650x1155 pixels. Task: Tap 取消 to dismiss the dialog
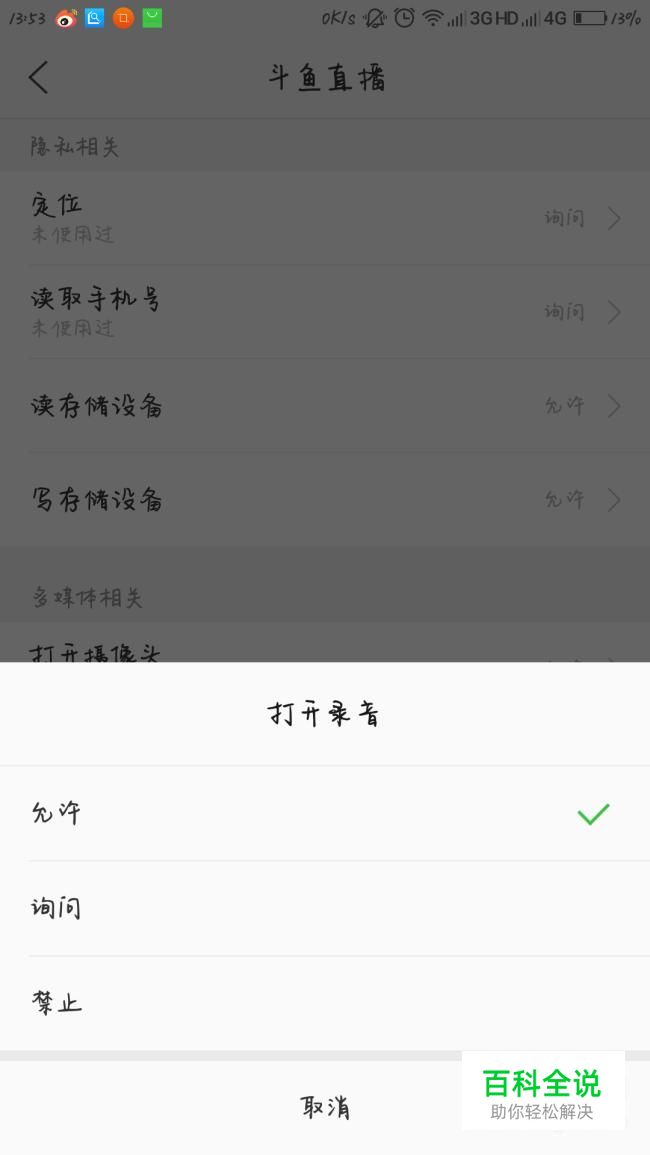[x=325, y=1107]
